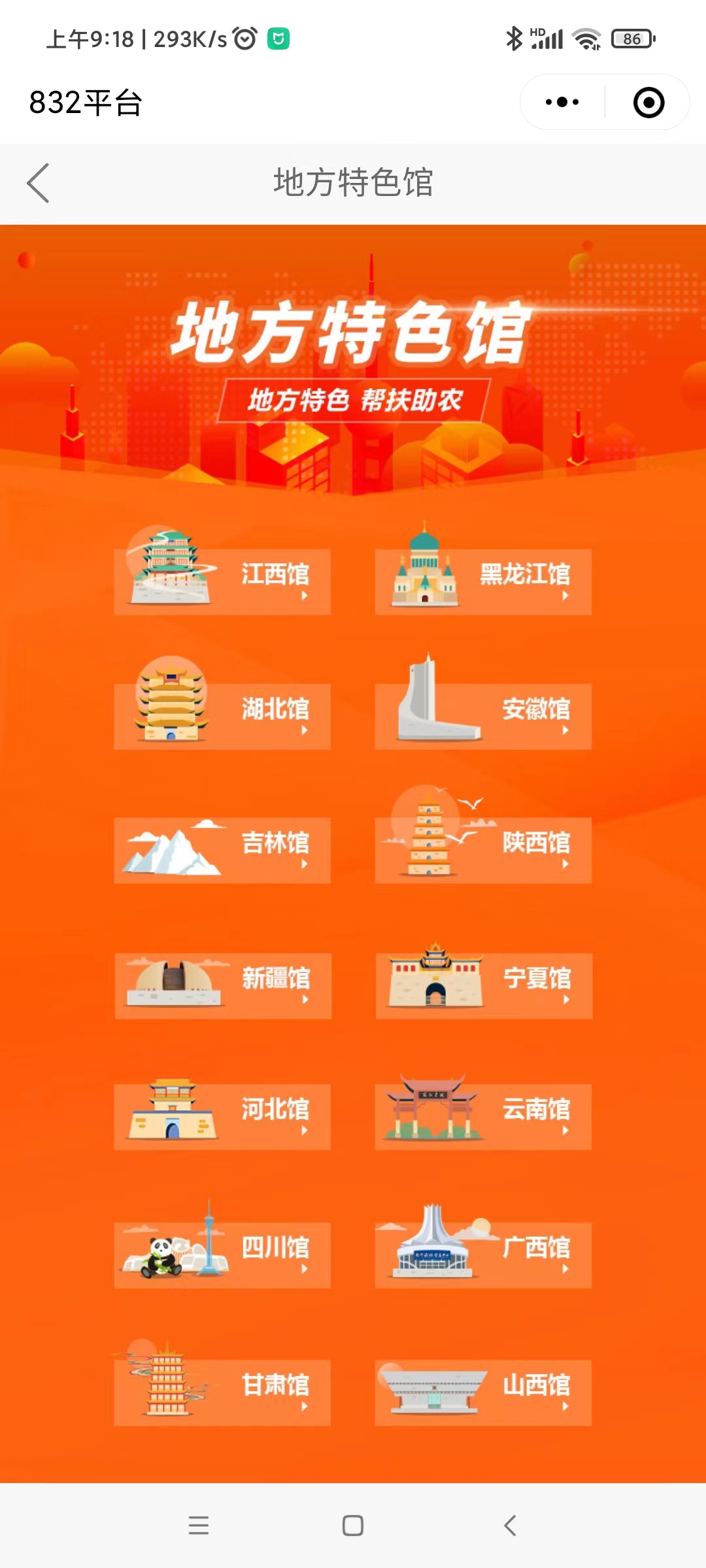
Task: Open the system recent apps button
Action: (198, 1526)
